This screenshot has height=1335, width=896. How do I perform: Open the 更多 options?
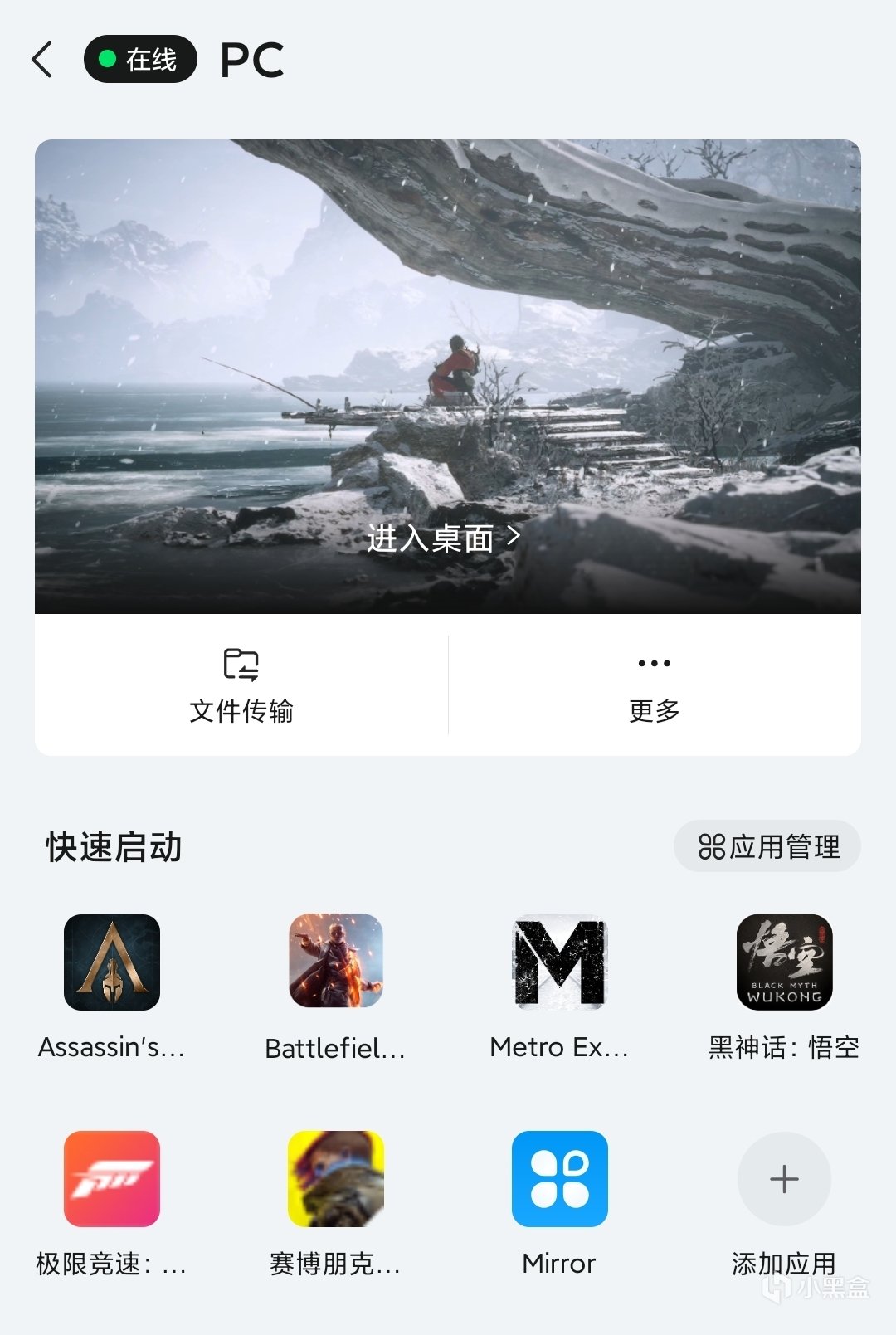click(654, 685)
